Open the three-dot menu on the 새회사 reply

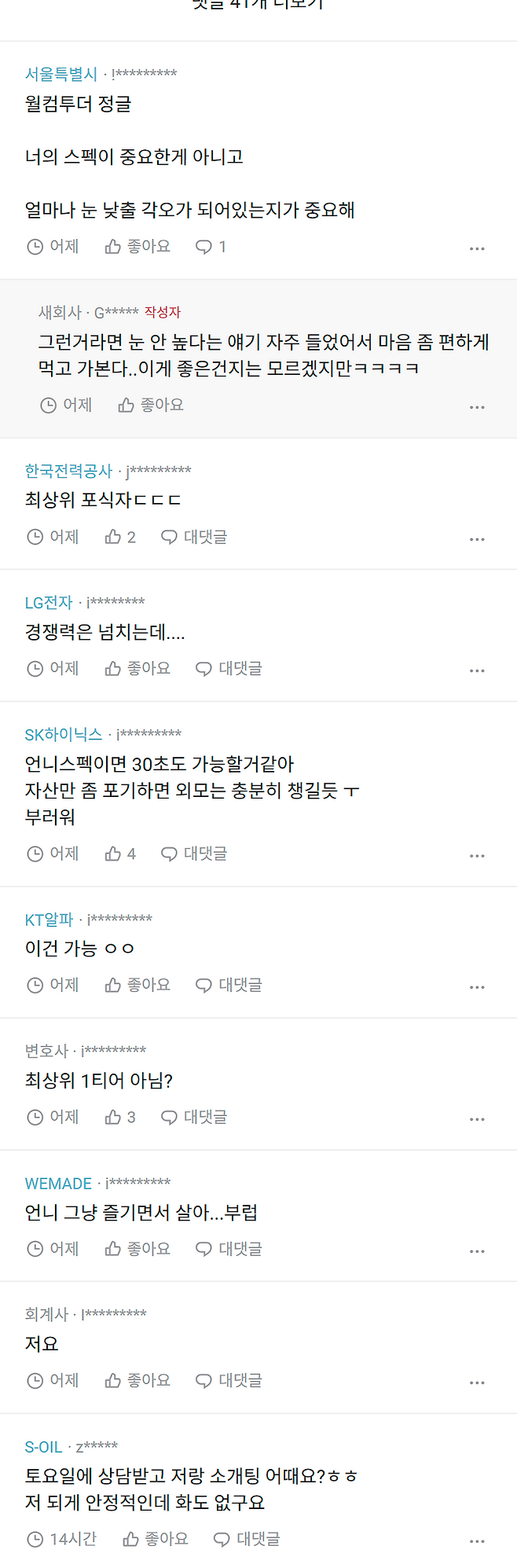[x=477, y=407]
